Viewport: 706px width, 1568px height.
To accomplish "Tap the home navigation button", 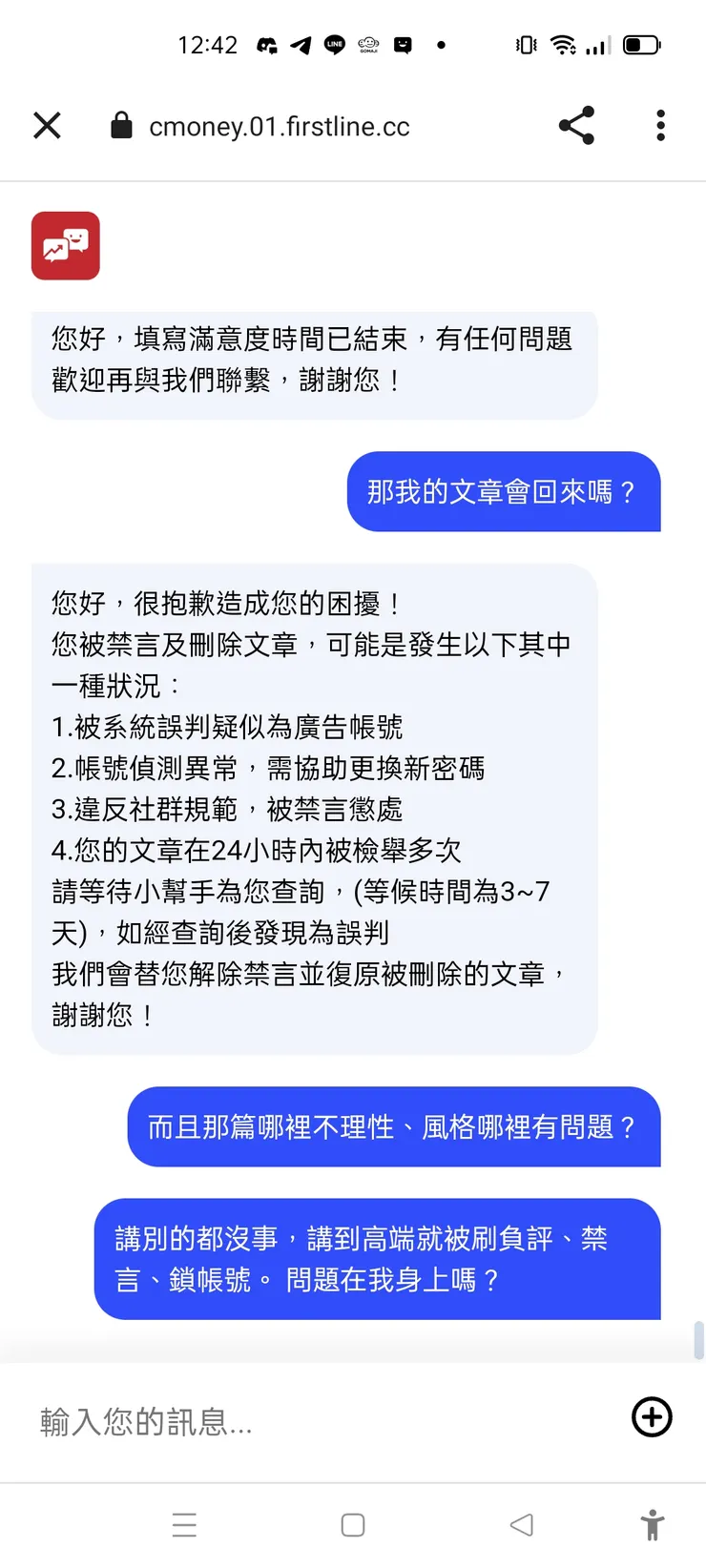I will tap(353, 1524).
